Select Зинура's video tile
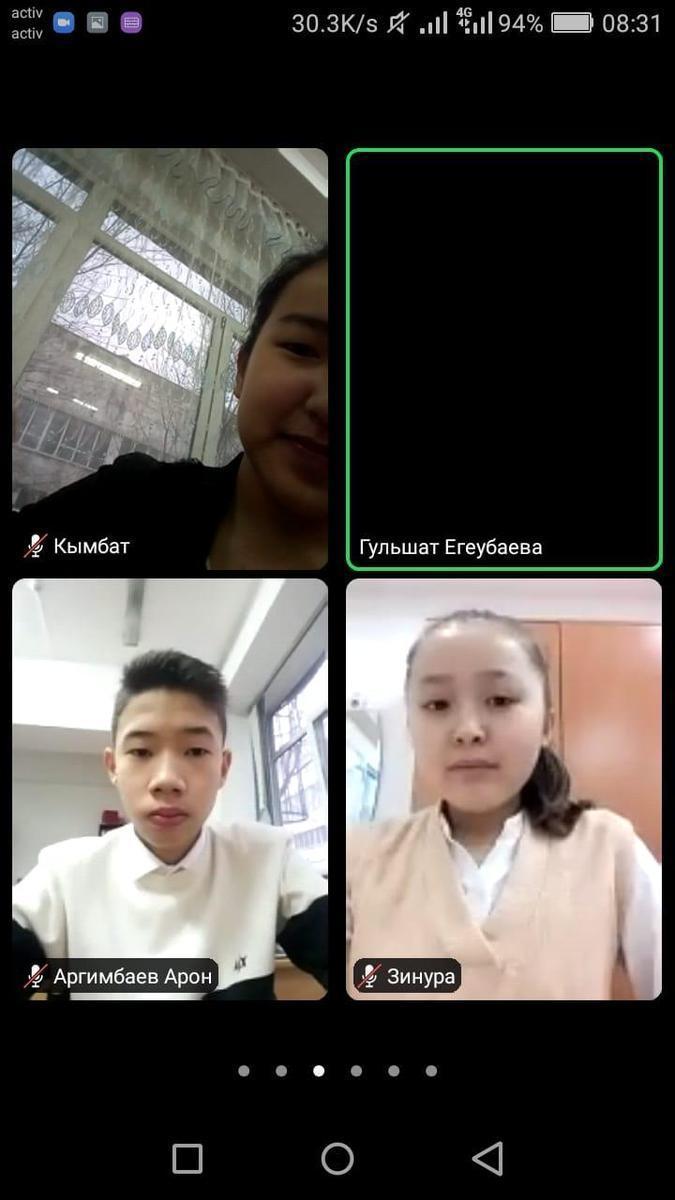Screen dimensions: 675x1200 pyautogui.click(x=504, y=788)
